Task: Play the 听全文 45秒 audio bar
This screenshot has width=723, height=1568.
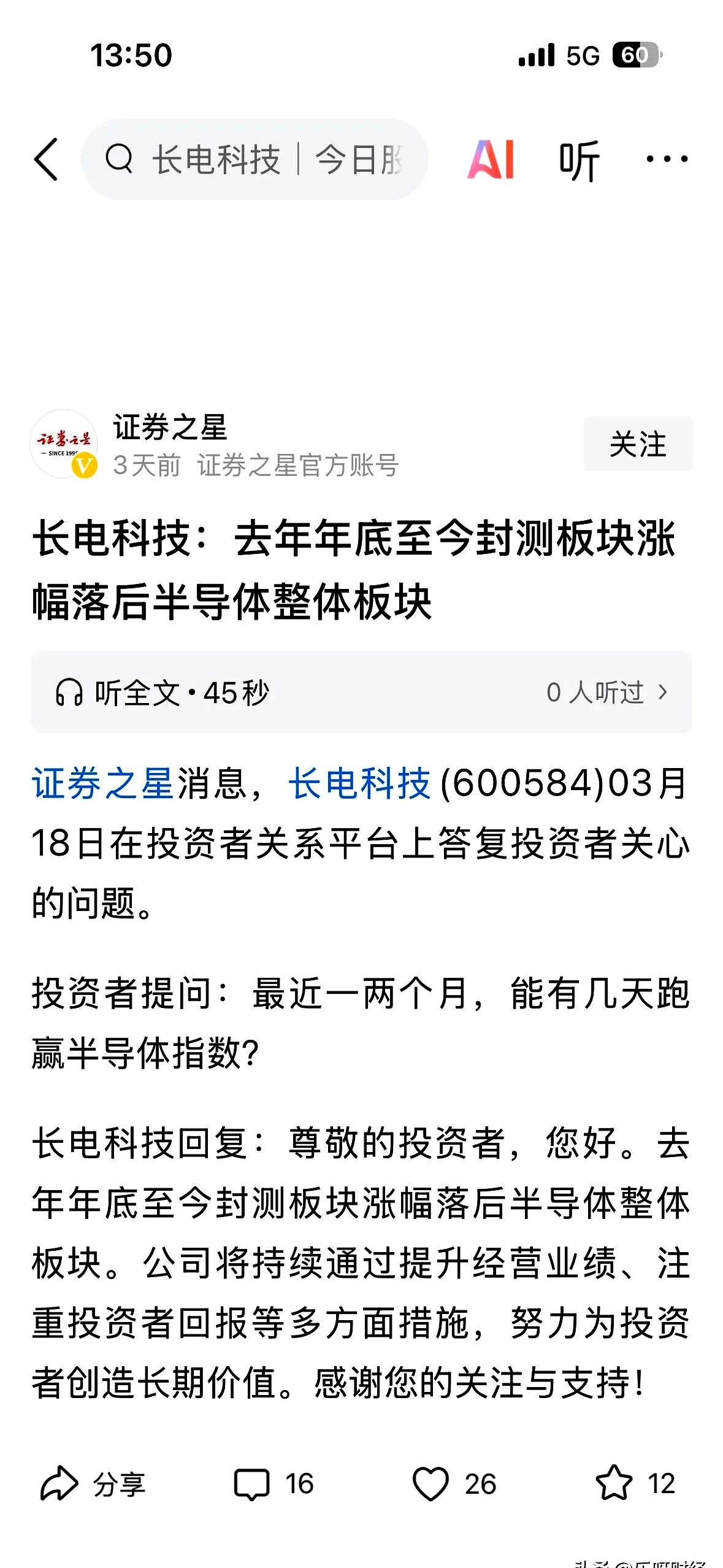Action: 163,693
